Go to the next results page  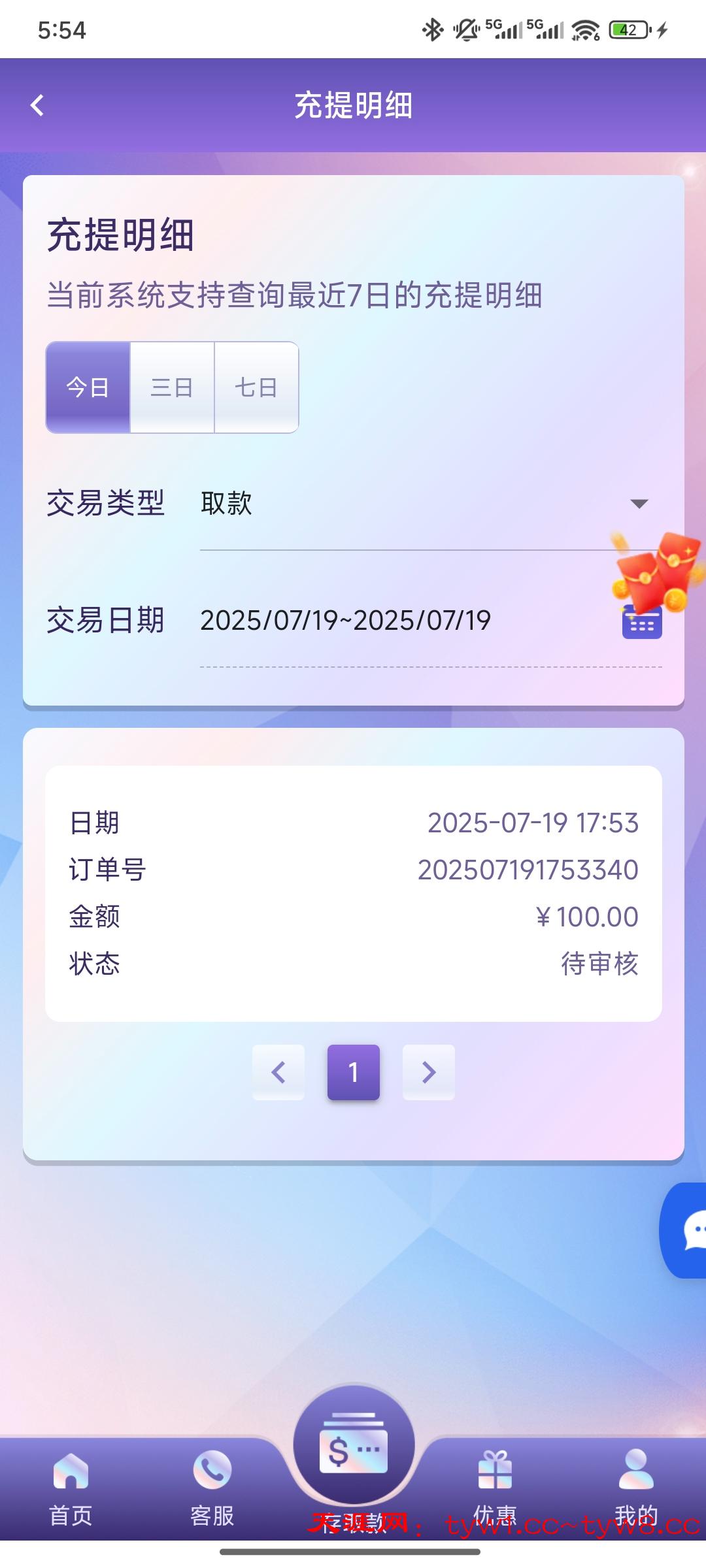point(429,1072)
